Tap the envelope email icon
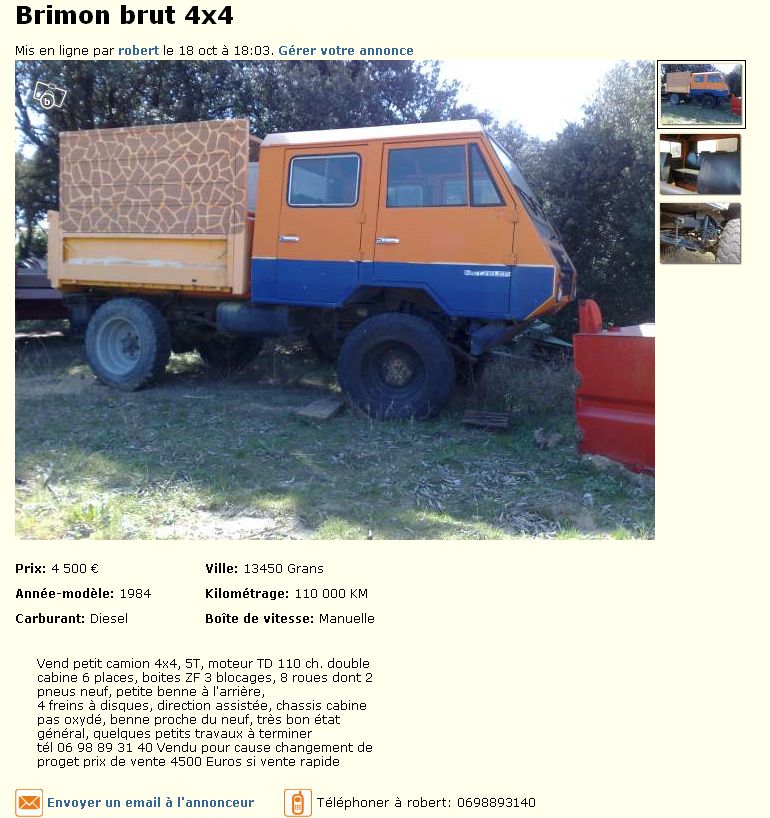 [29, 802]
